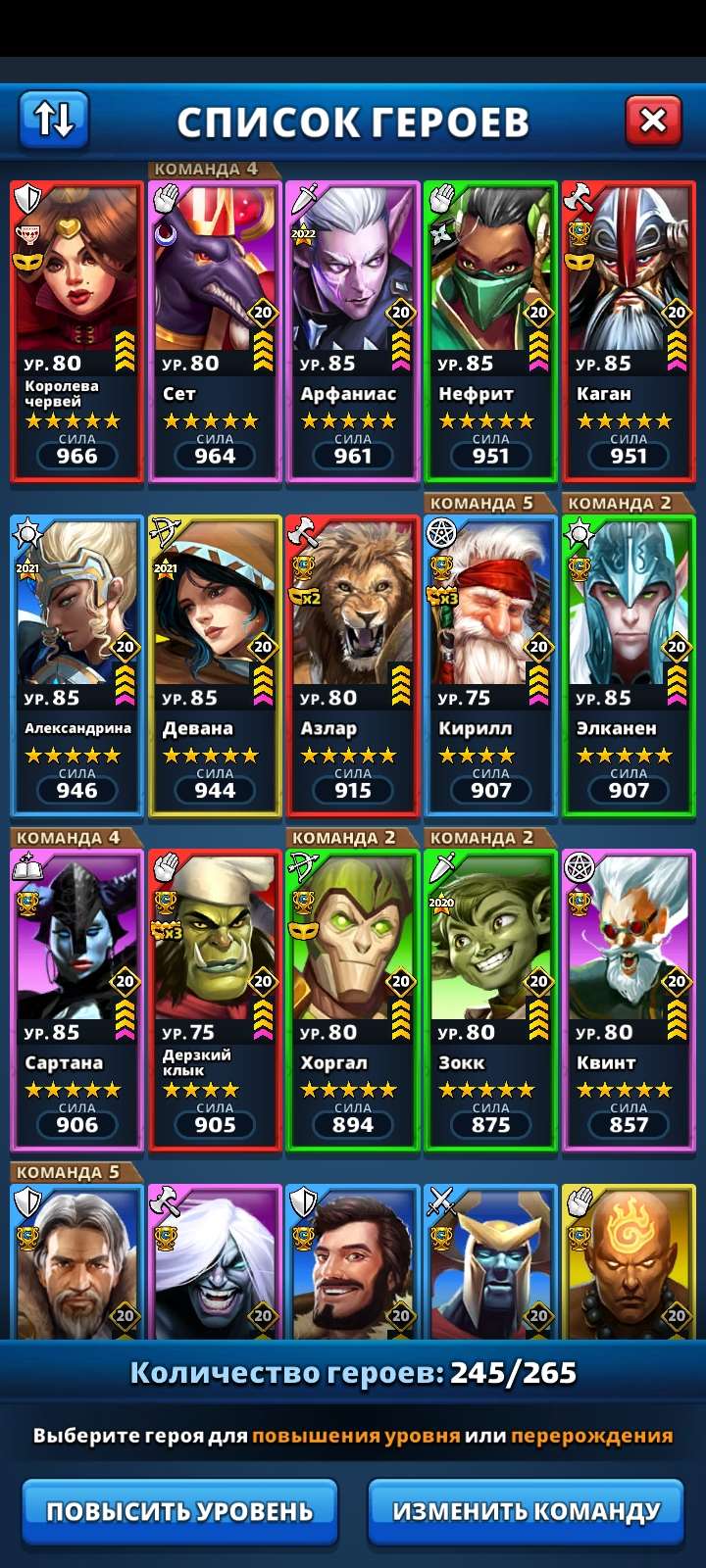Open Александрина hero card

[76, 666]
